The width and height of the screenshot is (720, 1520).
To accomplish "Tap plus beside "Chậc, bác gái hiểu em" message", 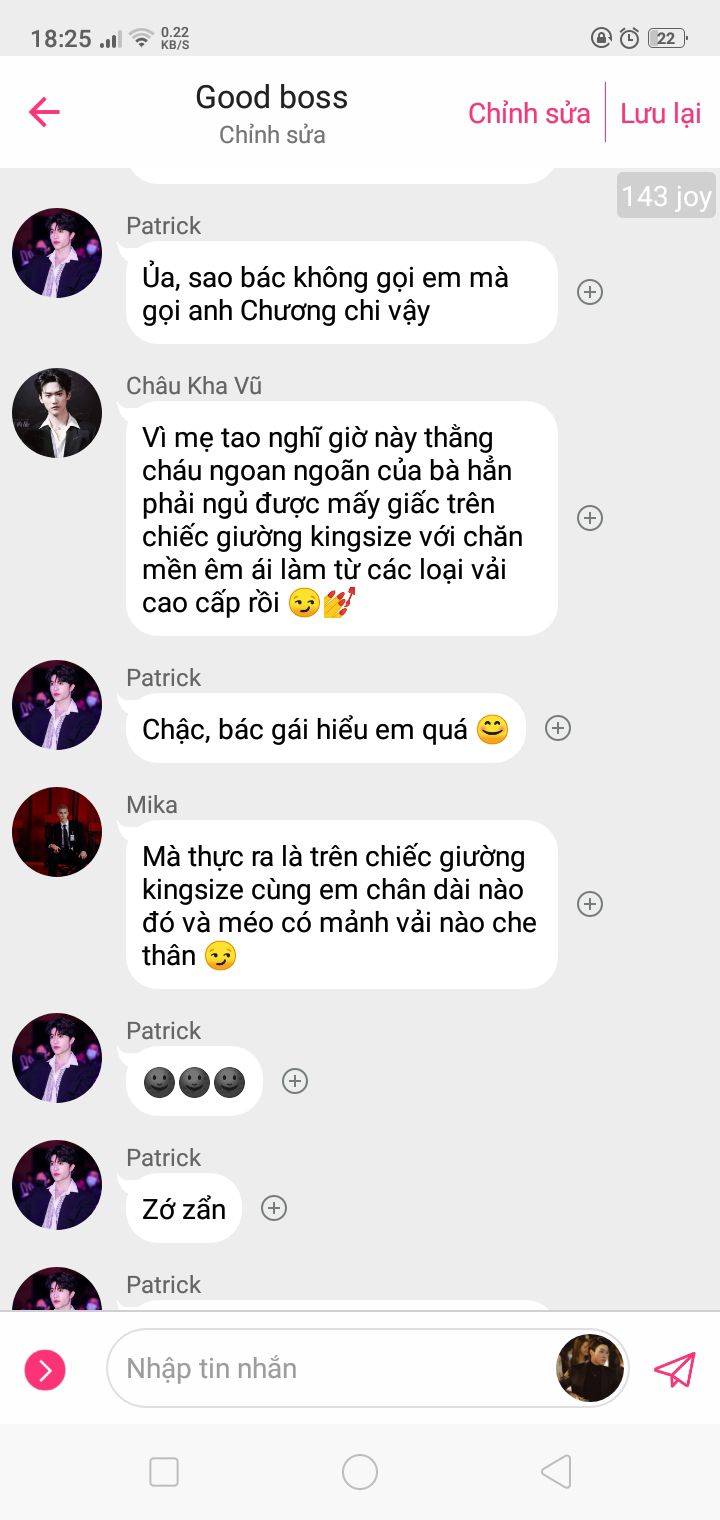I will pos(558,728).
